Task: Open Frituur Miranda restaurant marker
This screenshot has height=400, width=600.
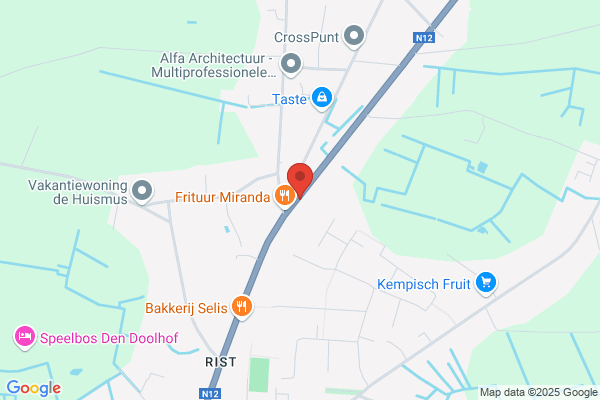Action: coord(284,197)
